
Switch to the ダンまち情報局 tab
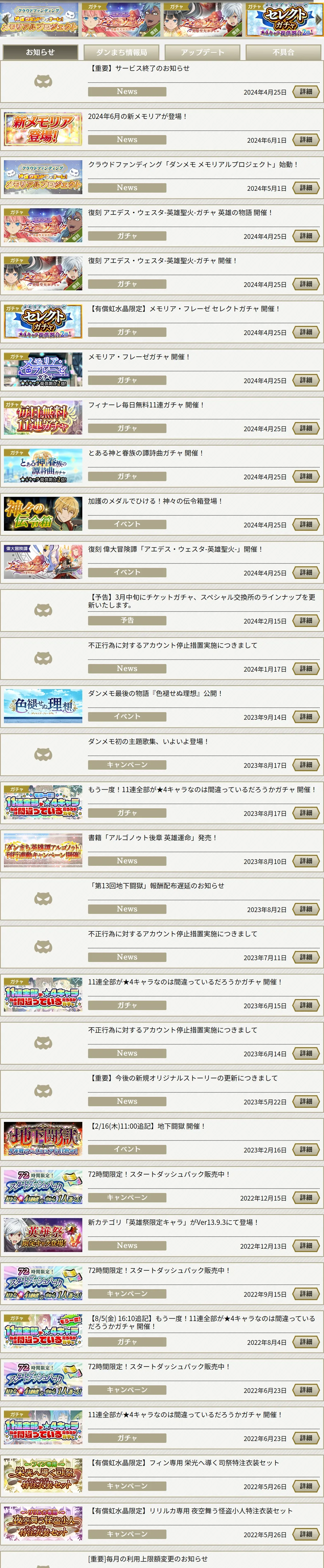121,52
